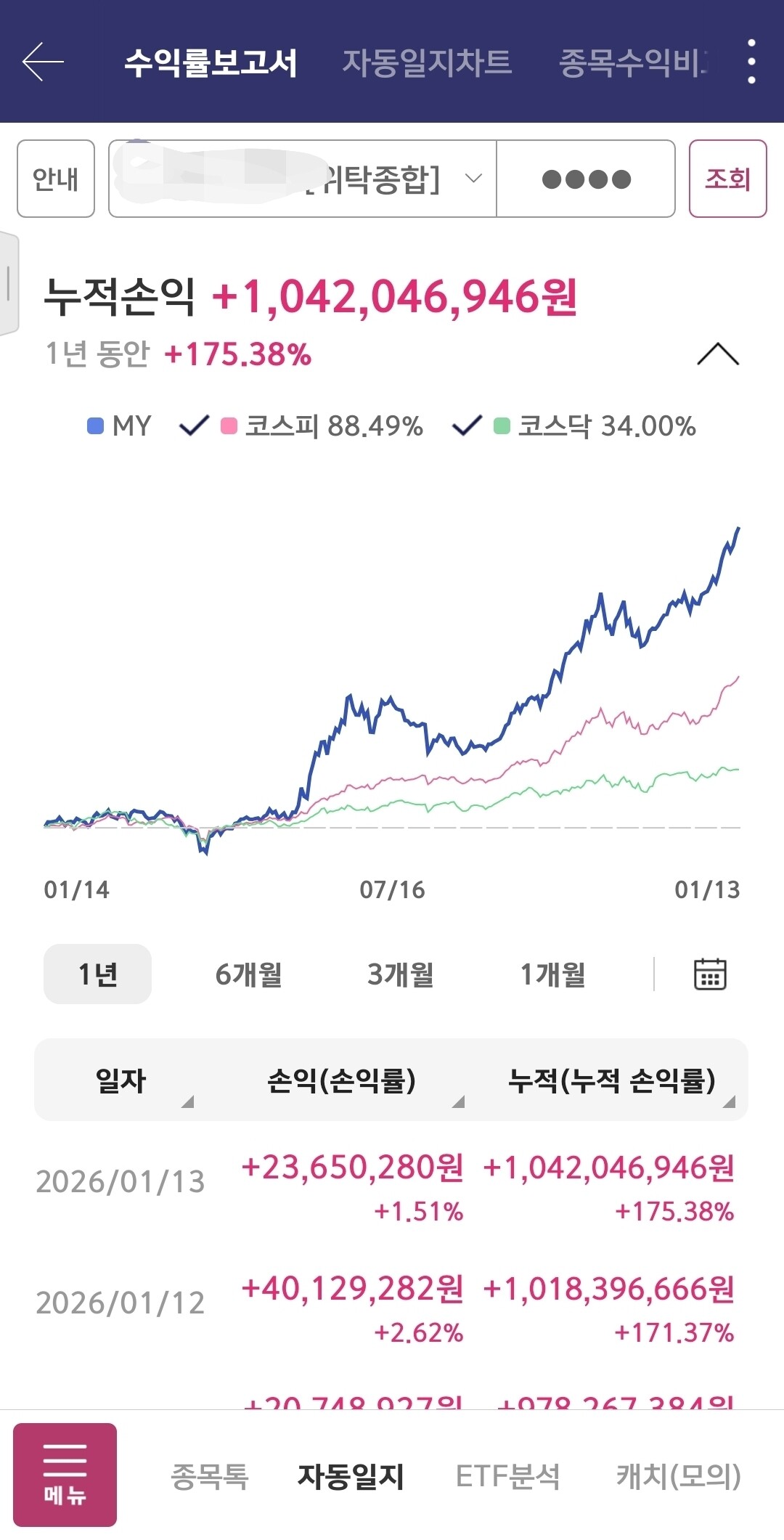This screenshot has width=784, height=1540.
Task: Collapse the cumulative profit chart section
Action: coord(717,354)
